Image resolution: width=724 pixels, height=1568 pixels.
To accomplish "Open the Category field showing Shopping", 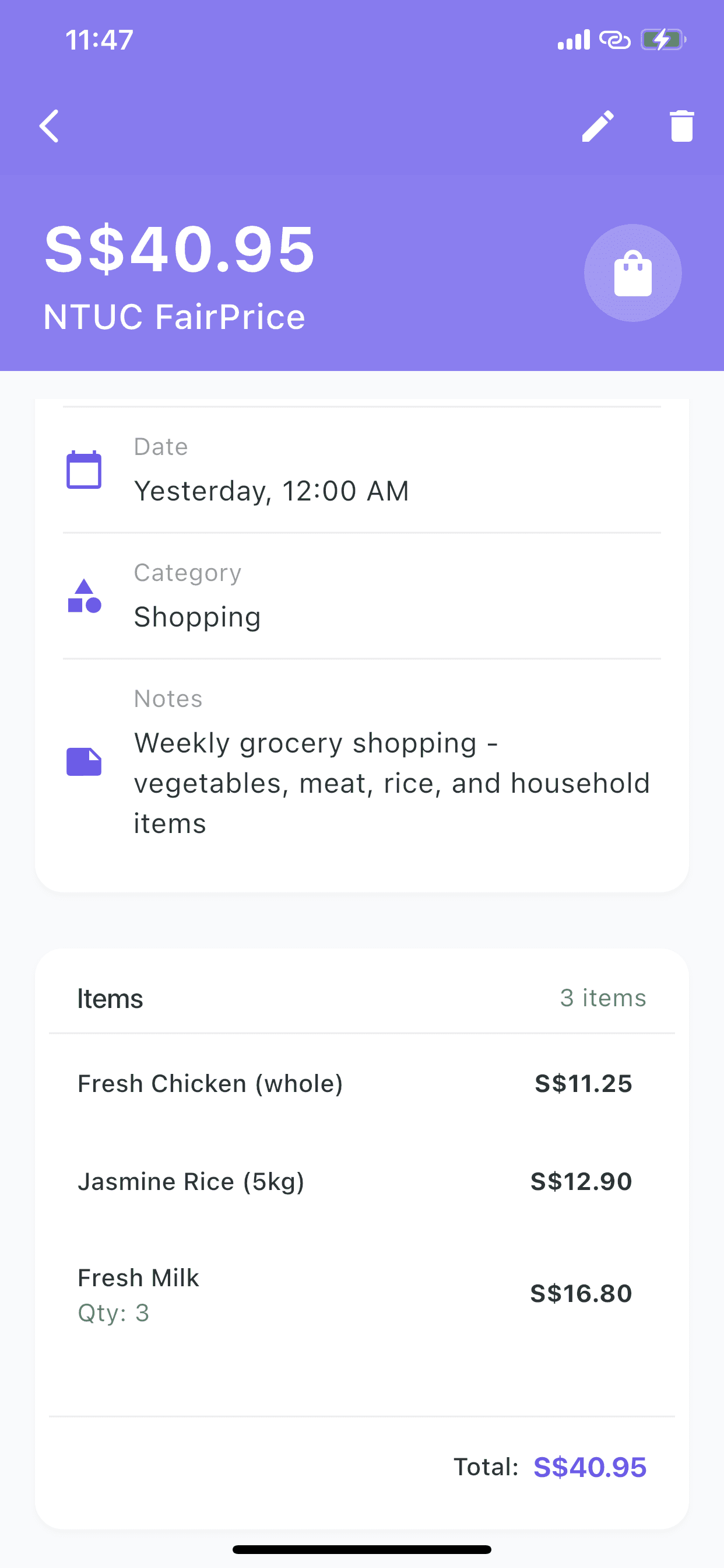I will (x=197, y=616).
